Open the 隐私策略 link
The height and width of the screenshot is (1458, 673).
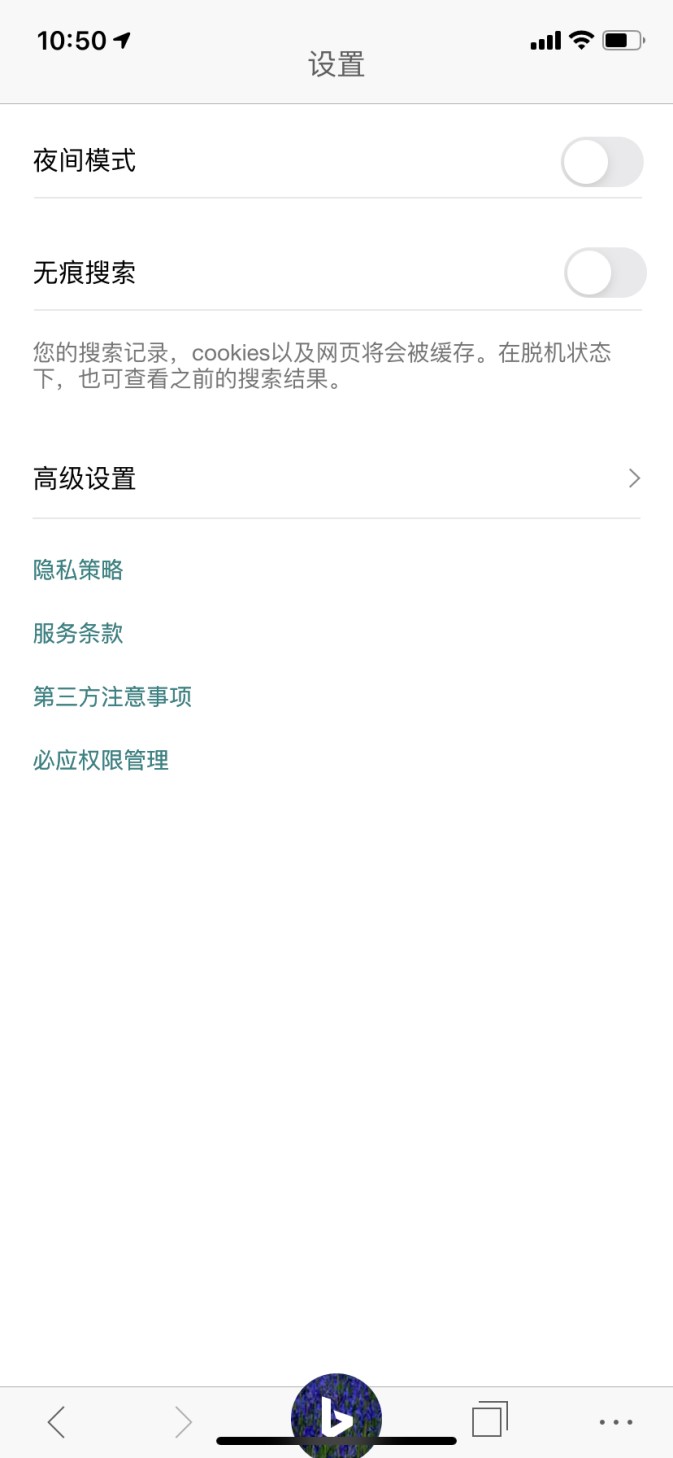click(78, 570)
